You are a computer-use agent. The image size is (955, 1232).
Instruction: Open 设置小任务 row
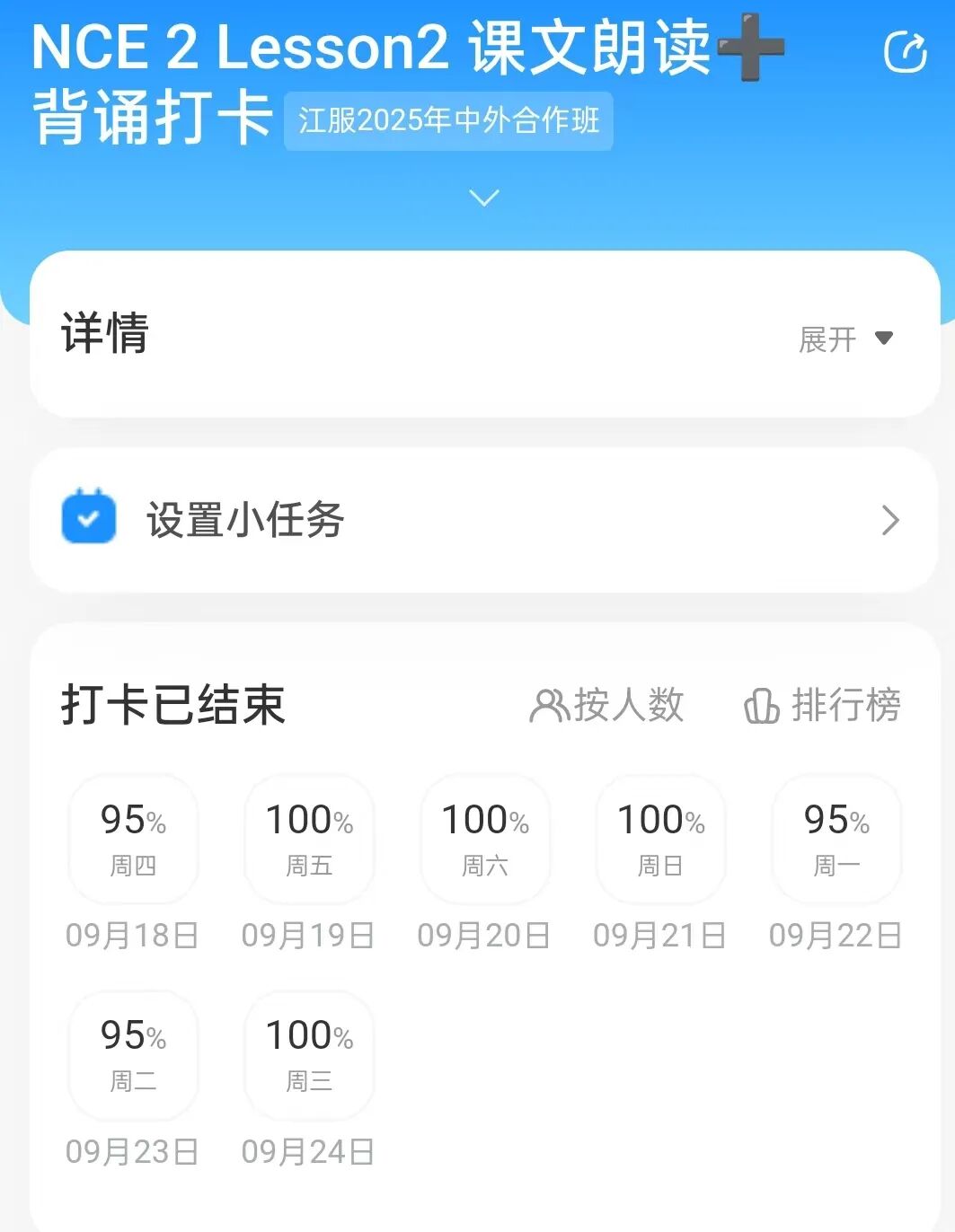click(x=484, y=520)
